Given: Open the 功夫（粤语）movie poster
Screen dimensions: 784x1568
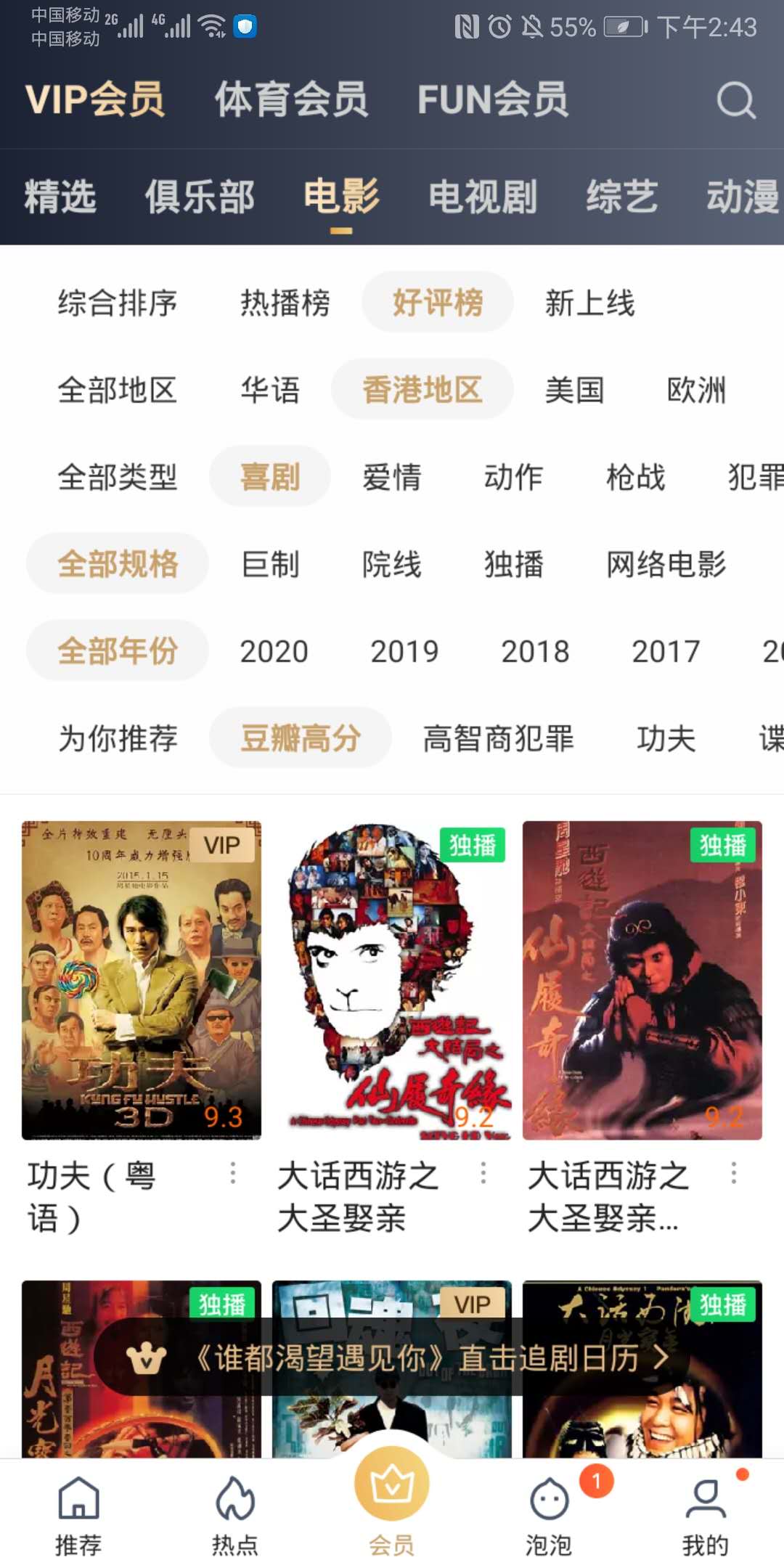Looking at the screenshot, I should point(142,980).
